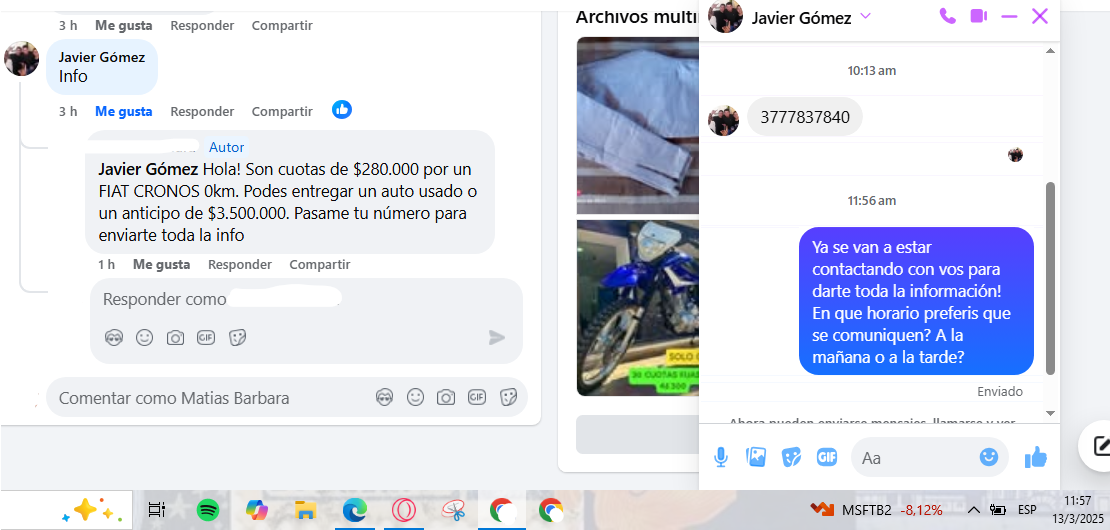Compose a new message
This screenshot has height=530, width=1110.
1100,447
